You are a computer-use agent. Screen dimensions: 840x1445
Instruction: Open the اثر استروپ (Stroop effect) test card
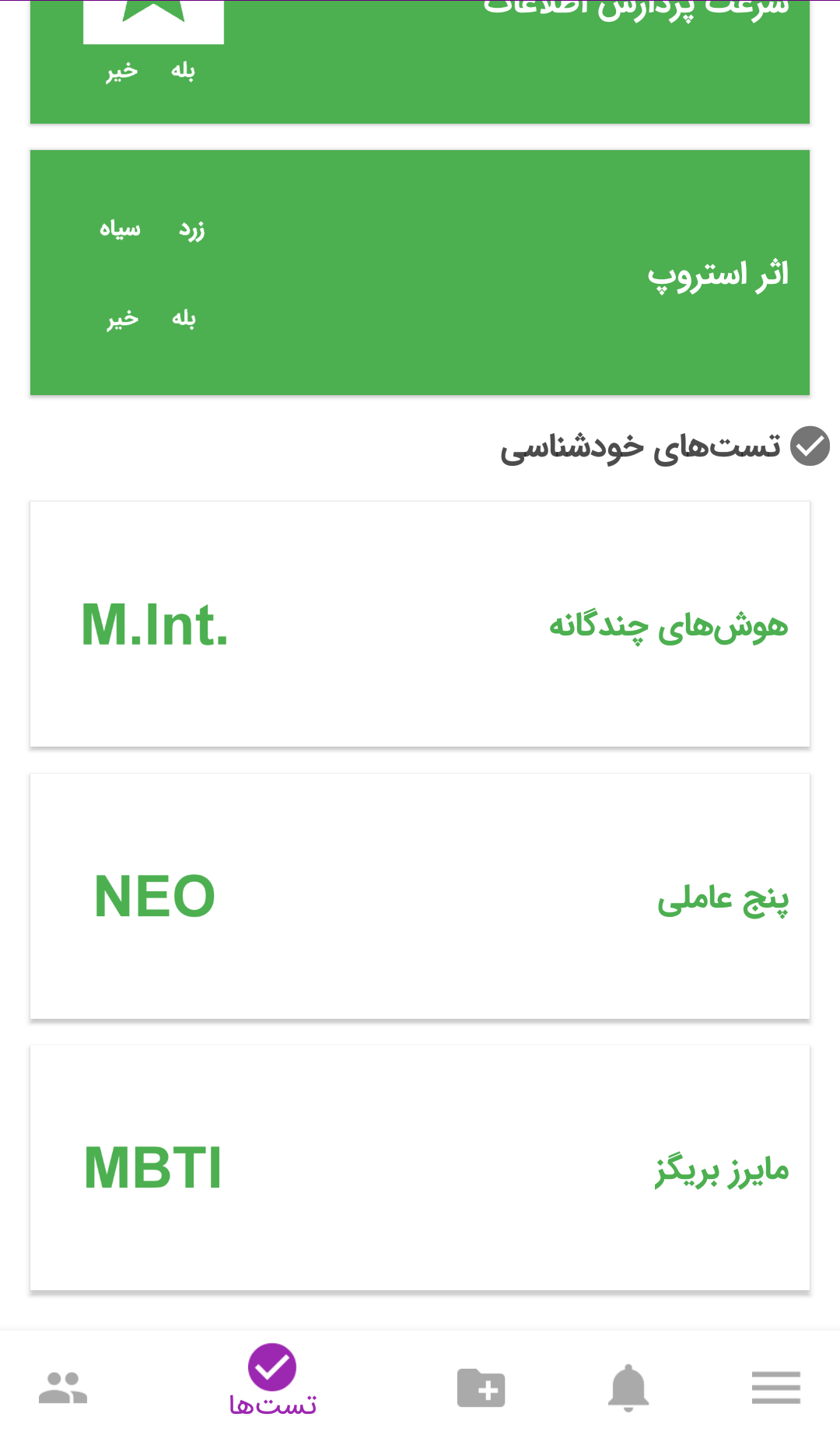[x=420, y=272]
